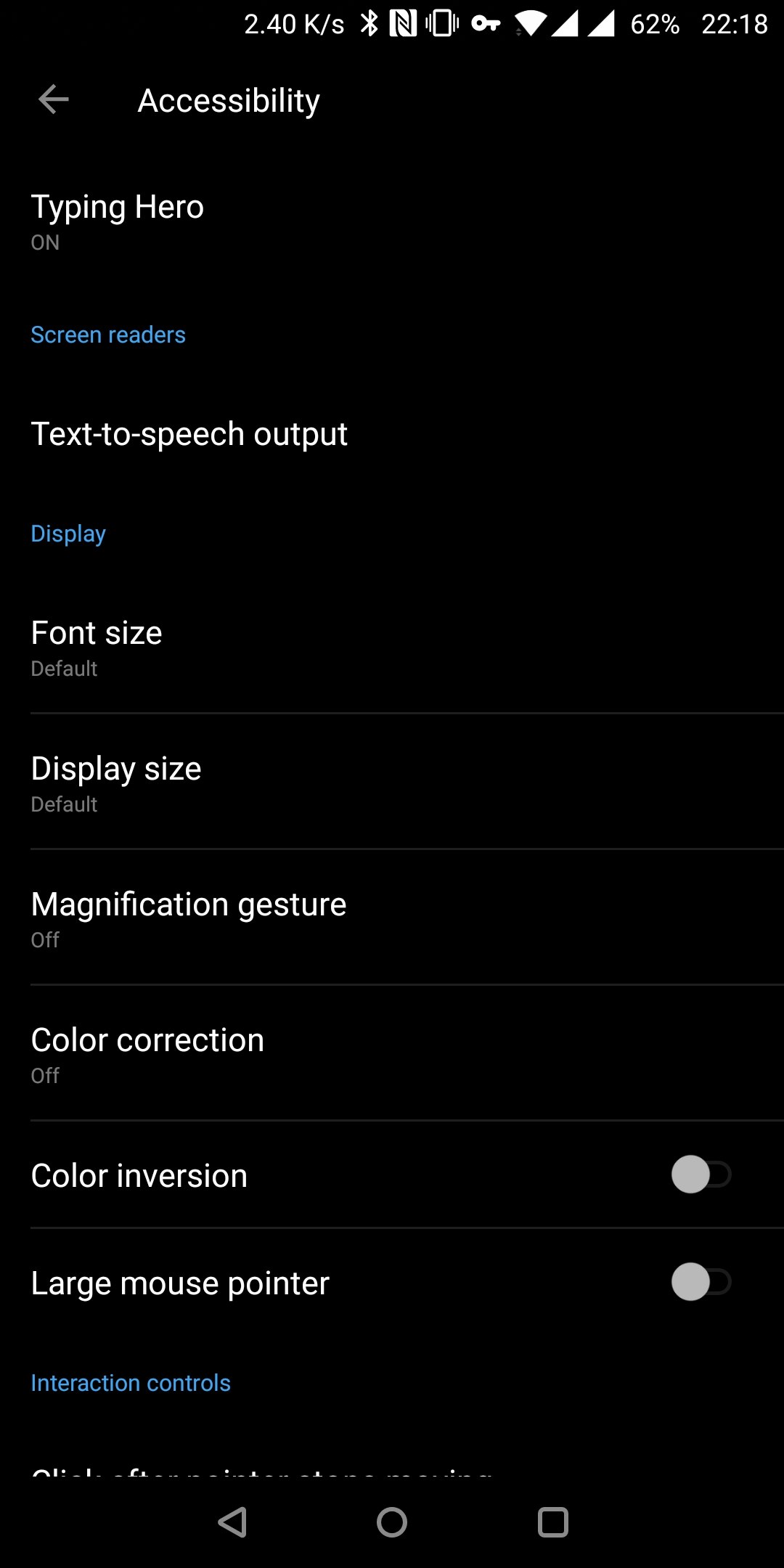Tap the Screen readers section header
Screen dimensions: 784x1568
[x=107, y=334]
